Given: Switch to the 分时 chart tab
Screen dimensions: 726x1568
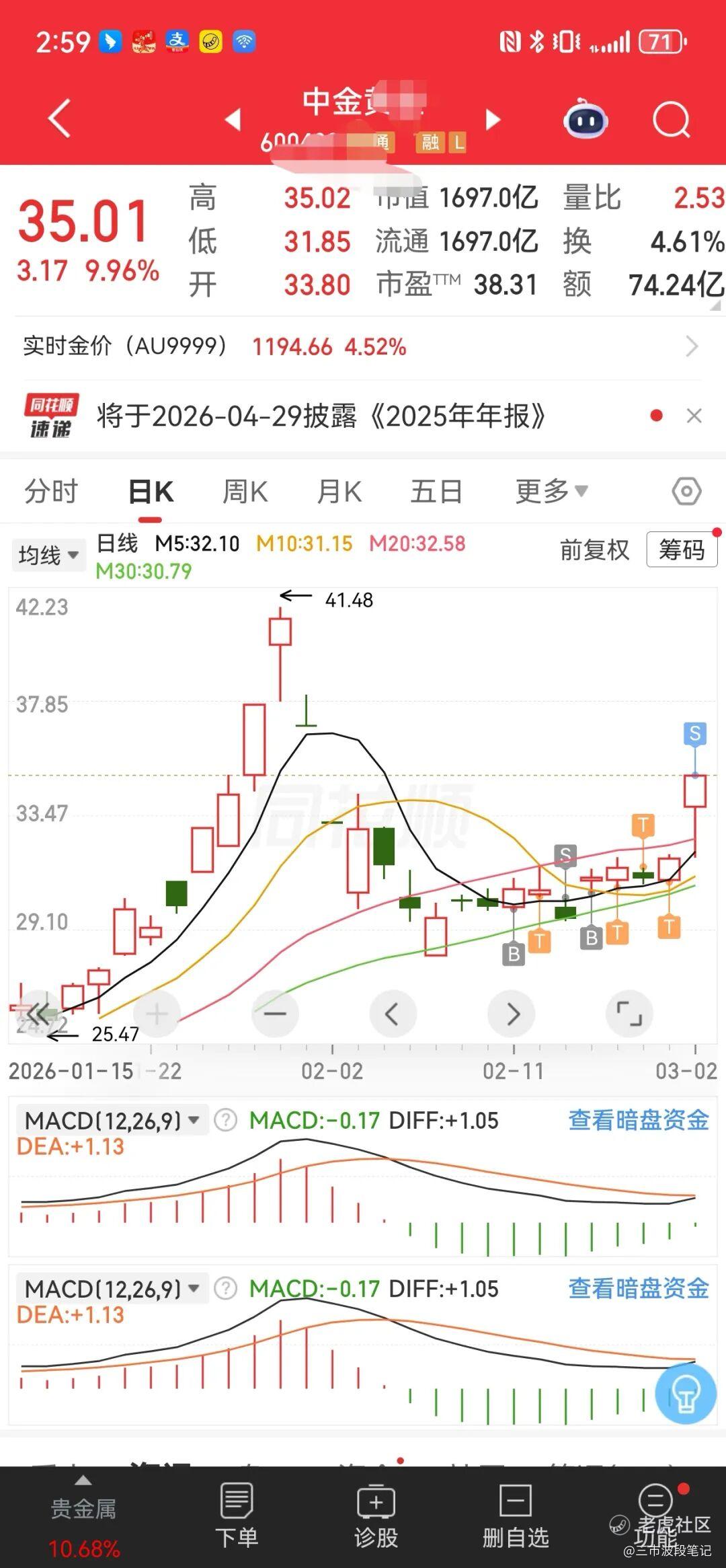Looking at the screenshot, I should 51,492.
